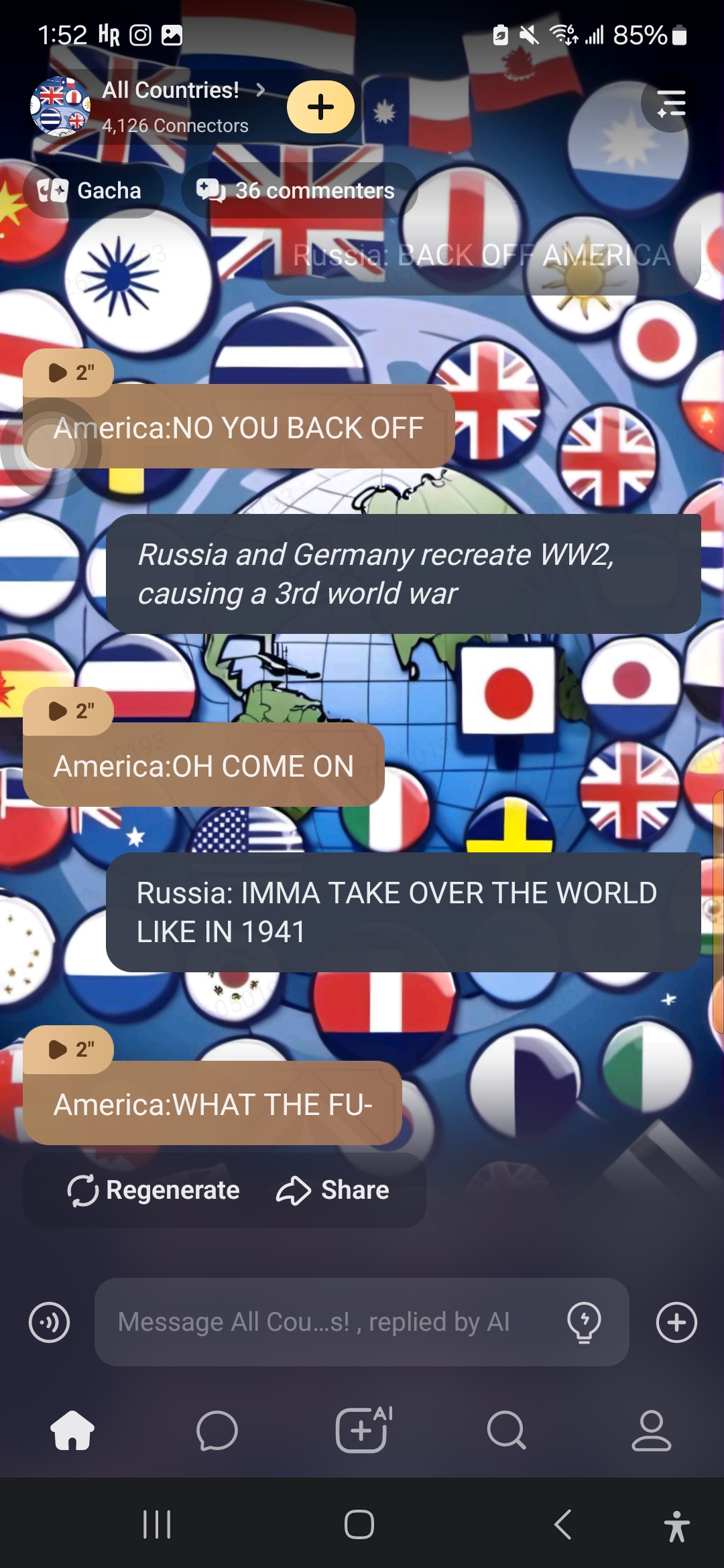Open the attachments plus icon
The height and width of the screenshot is (1568, 724).
click(676, 1322)
